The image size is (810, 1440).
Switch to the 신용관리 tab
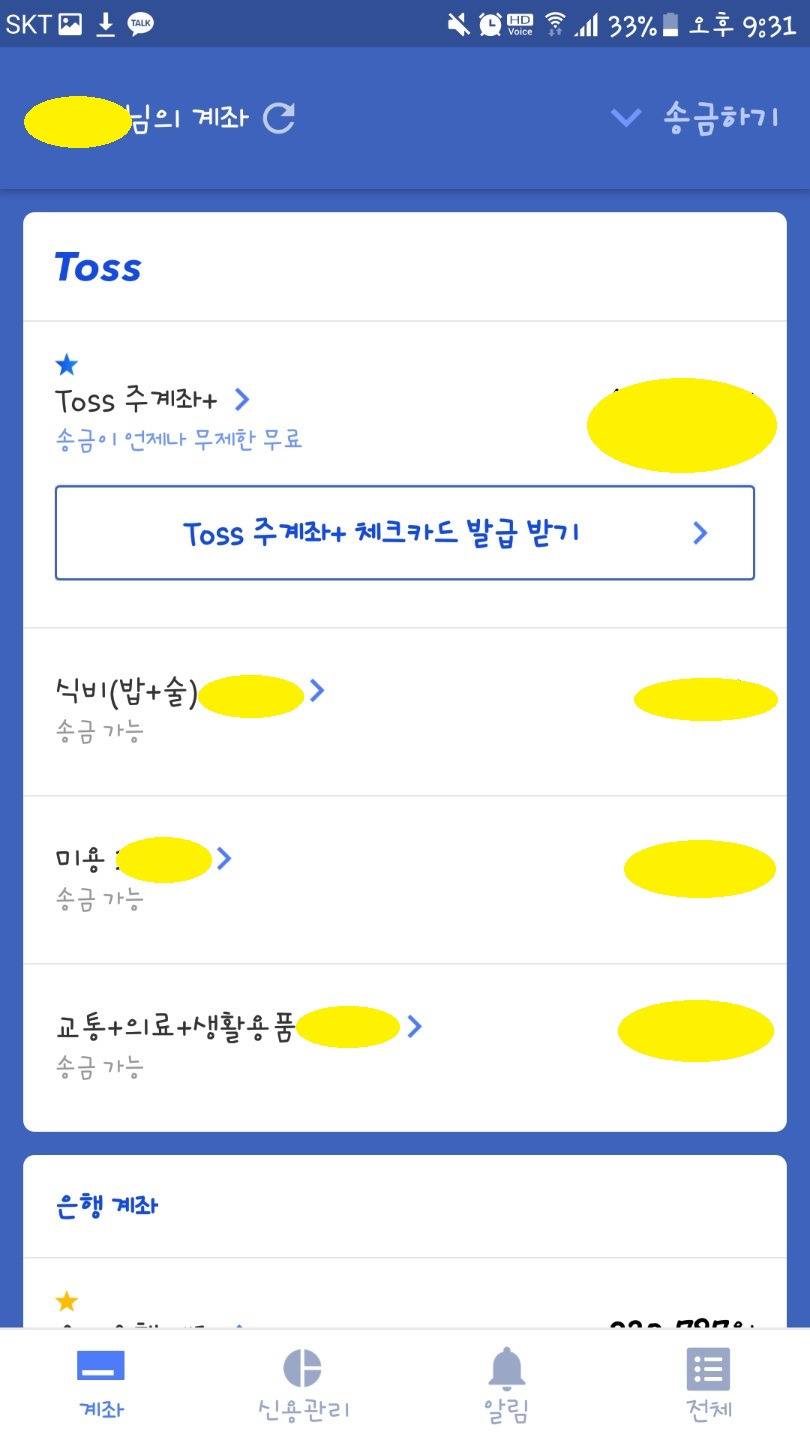[305, 1385]
